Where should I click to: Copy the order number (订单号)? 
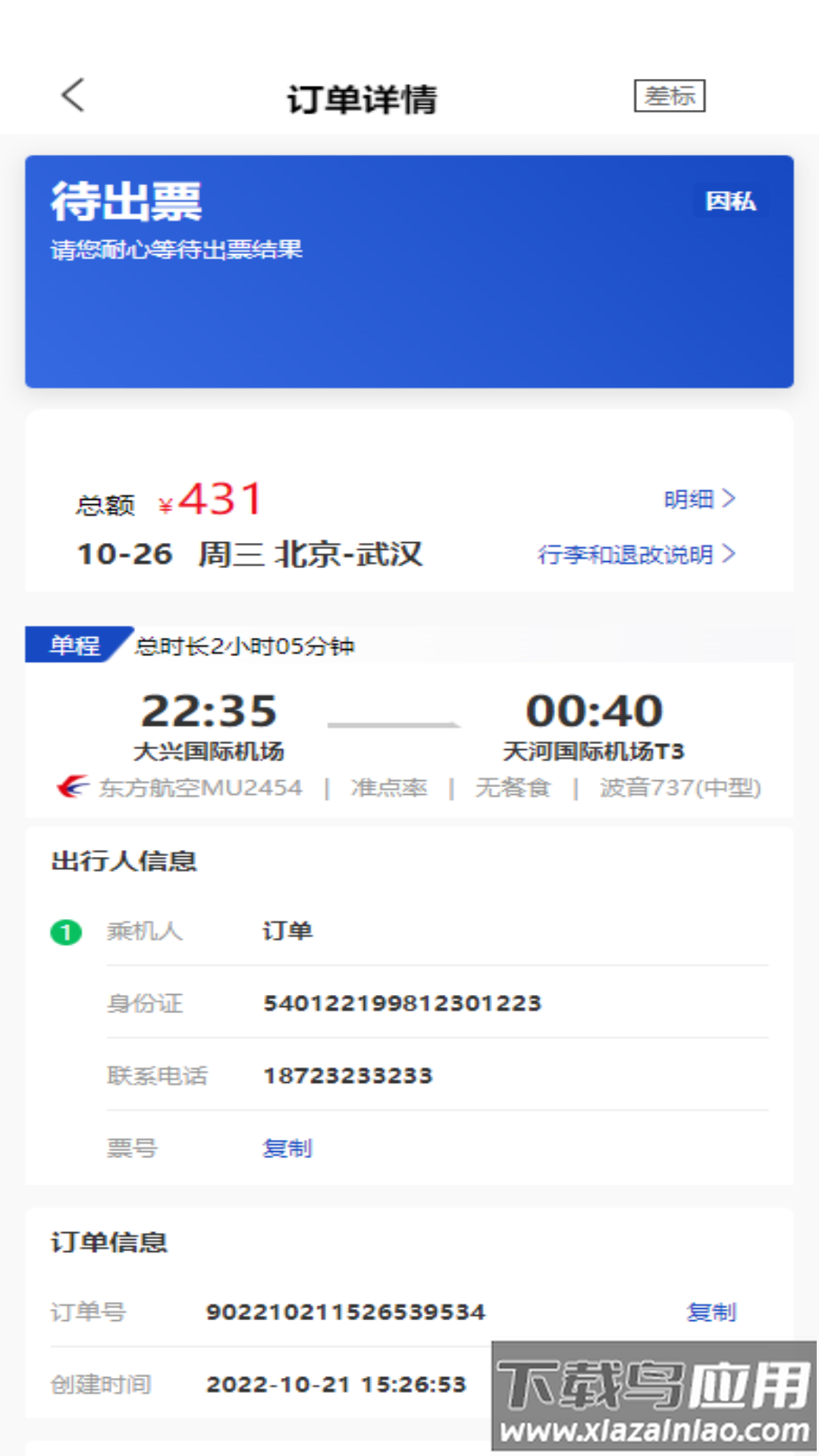click(x=711, y=1312)
